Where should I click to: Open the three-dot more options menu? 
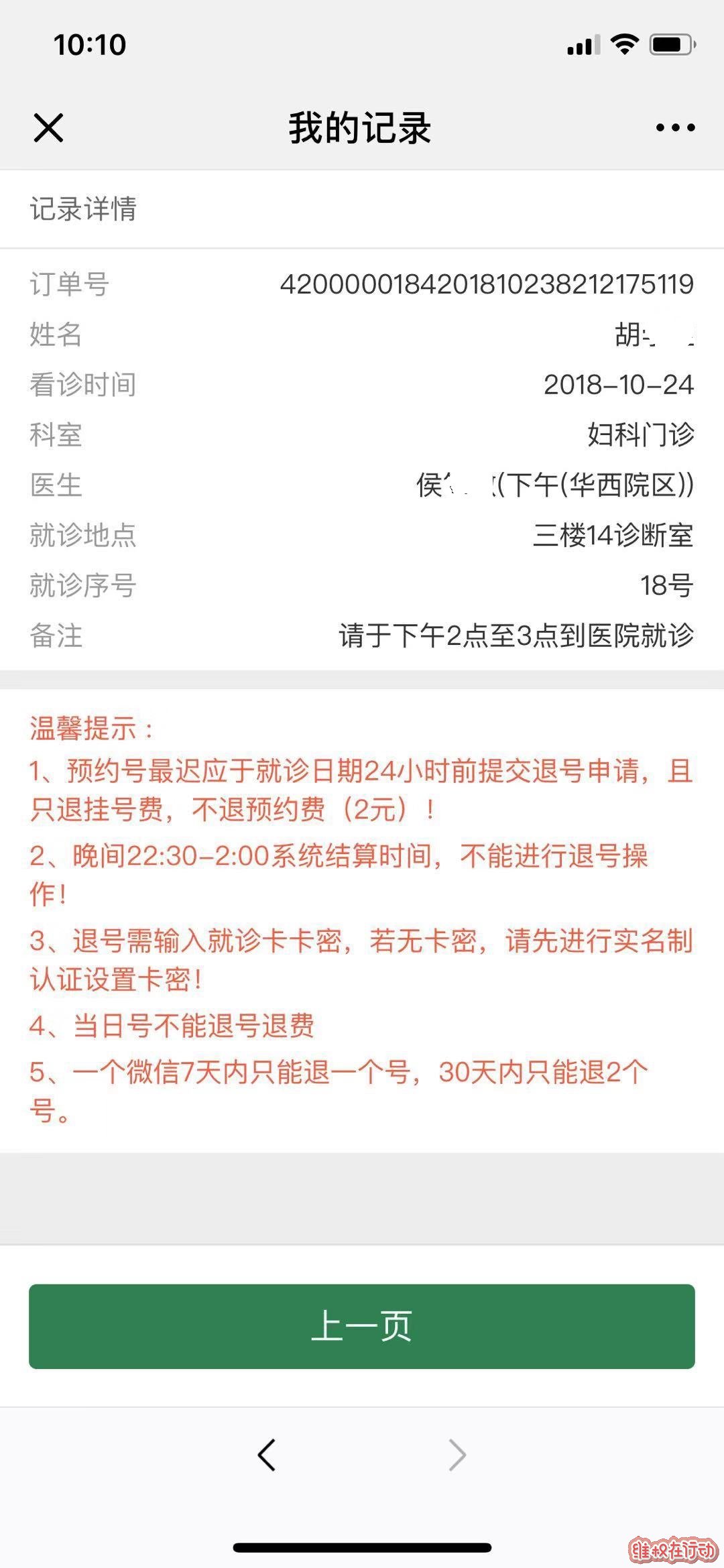[x=675, y=127]
